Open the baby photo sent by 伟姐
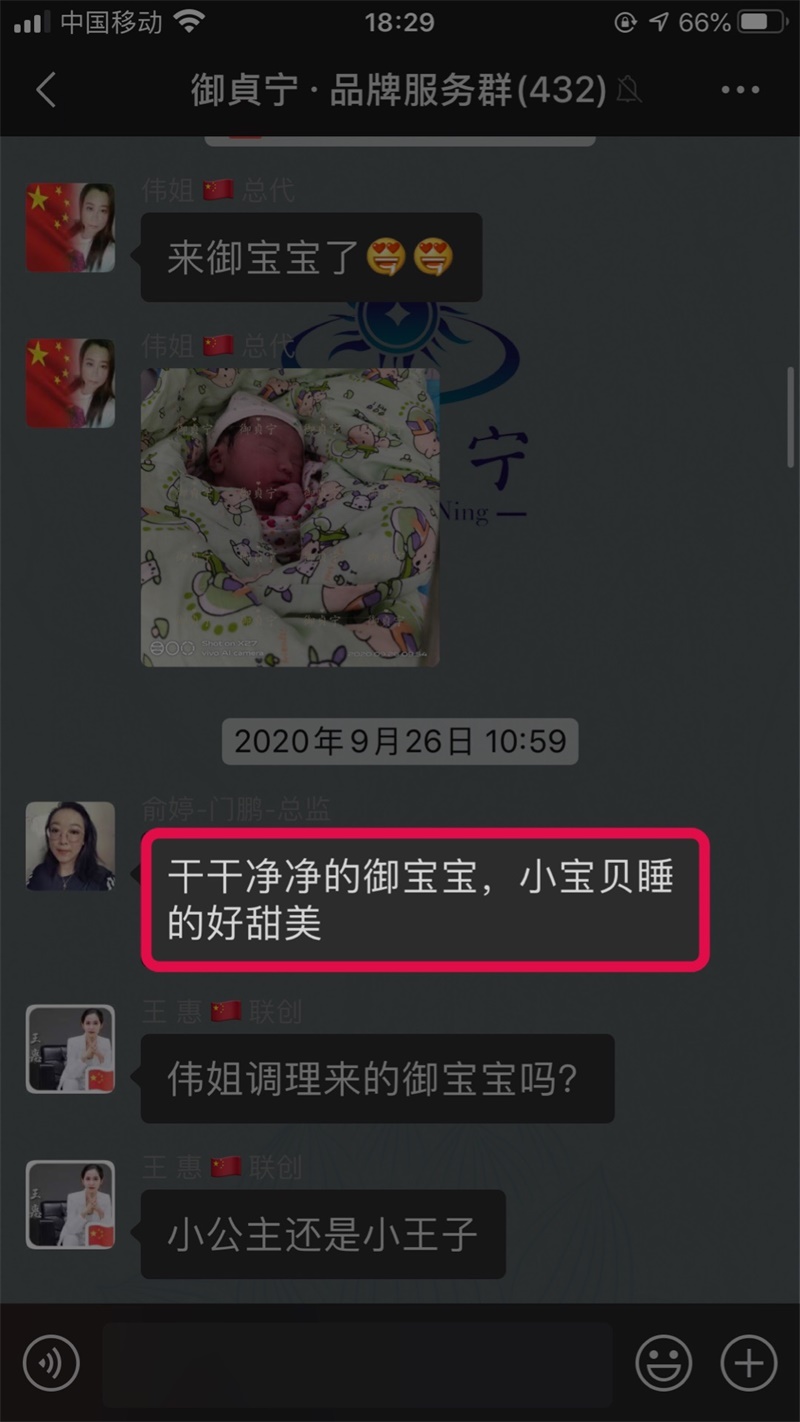The height and width of the screenshot is (1422, 800). tap(290, 517)
